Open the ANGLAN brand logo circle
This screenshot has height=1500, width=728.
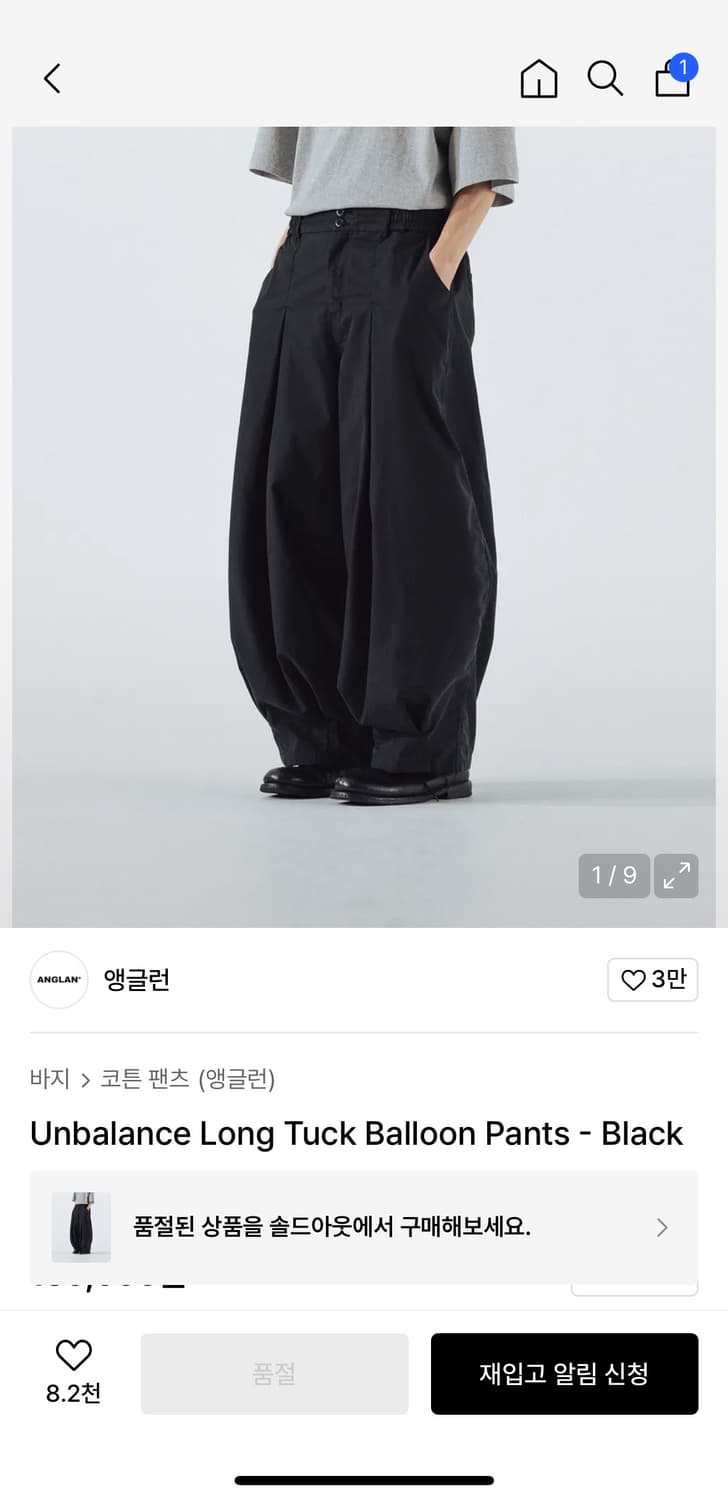(x=58, y=981)
